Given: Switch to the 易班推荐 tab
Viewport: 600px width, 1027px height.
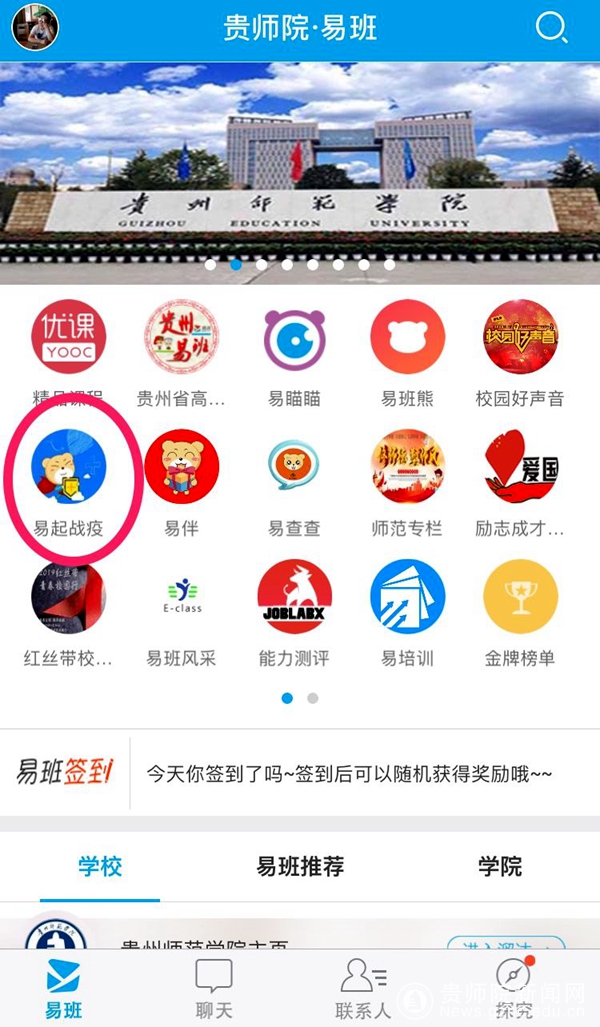Looking at the screenshot, I should pyautogui.click(x=300, y=867).
